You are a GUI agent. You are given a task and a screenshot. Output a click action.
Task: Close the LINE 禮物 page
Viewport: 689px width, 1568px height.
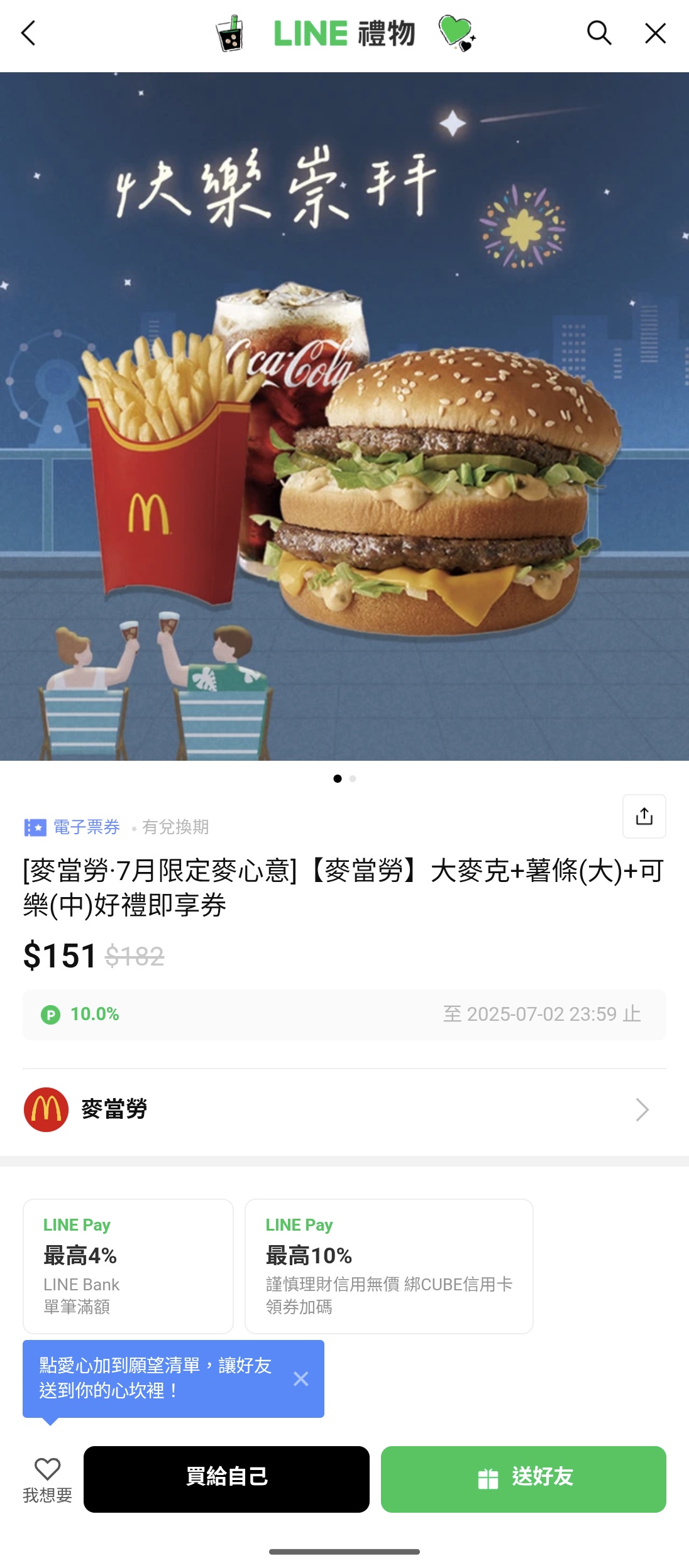pos(655,33)
